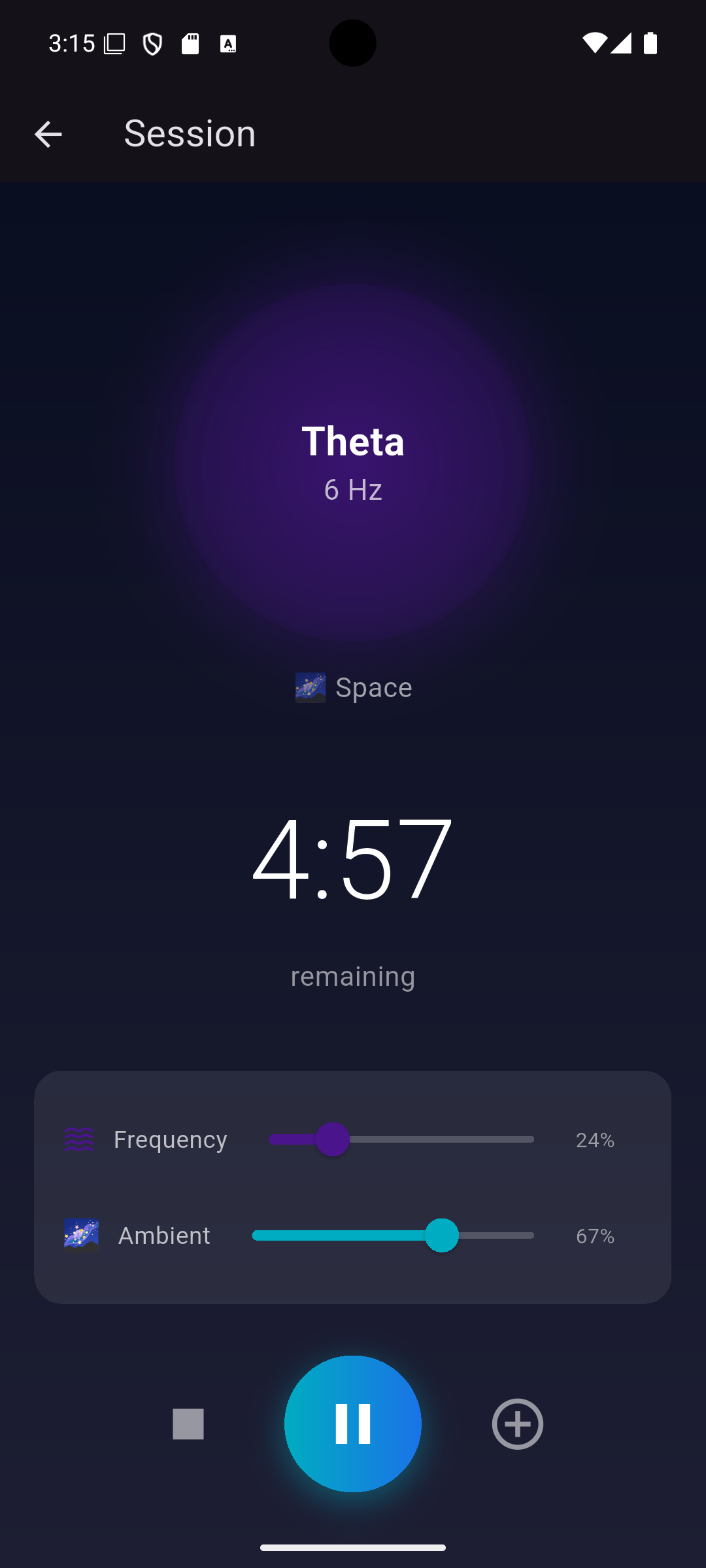
Task: Tap the back arrow in the top bar
Action: pos(48,133)
